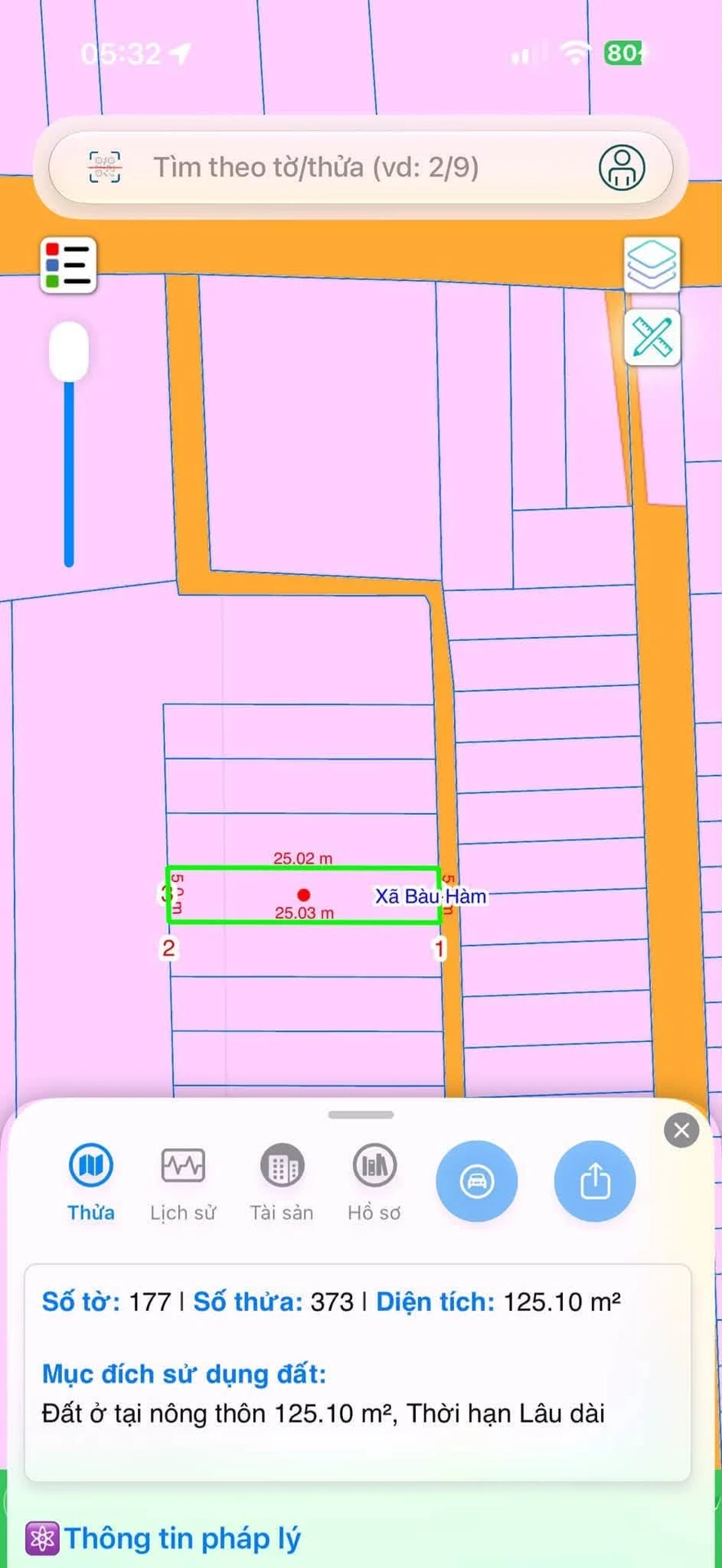Select the Thửa tab
722x1568 pixels.
91,1183
